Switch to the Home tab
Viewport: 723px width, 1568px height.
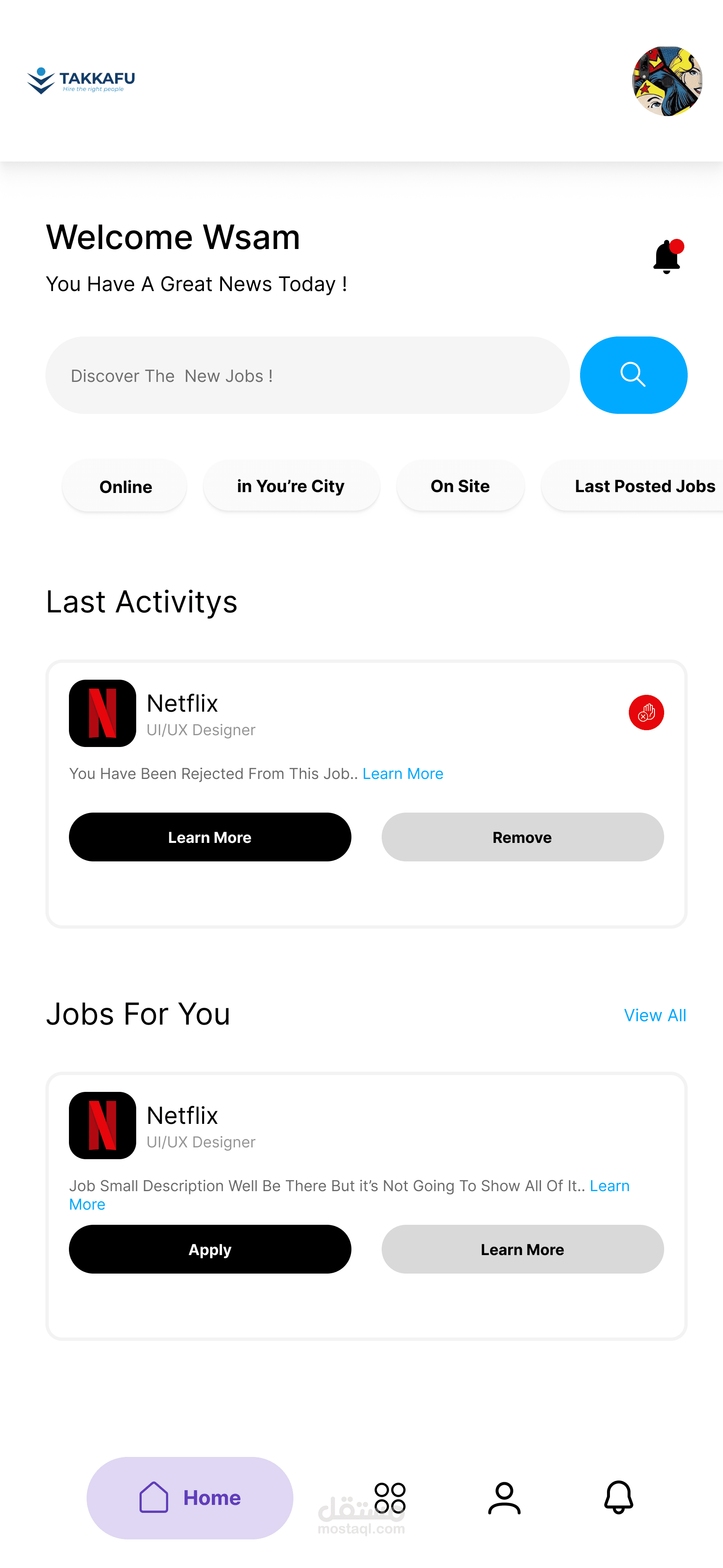pyautogui.click(x=190, y=1497)
